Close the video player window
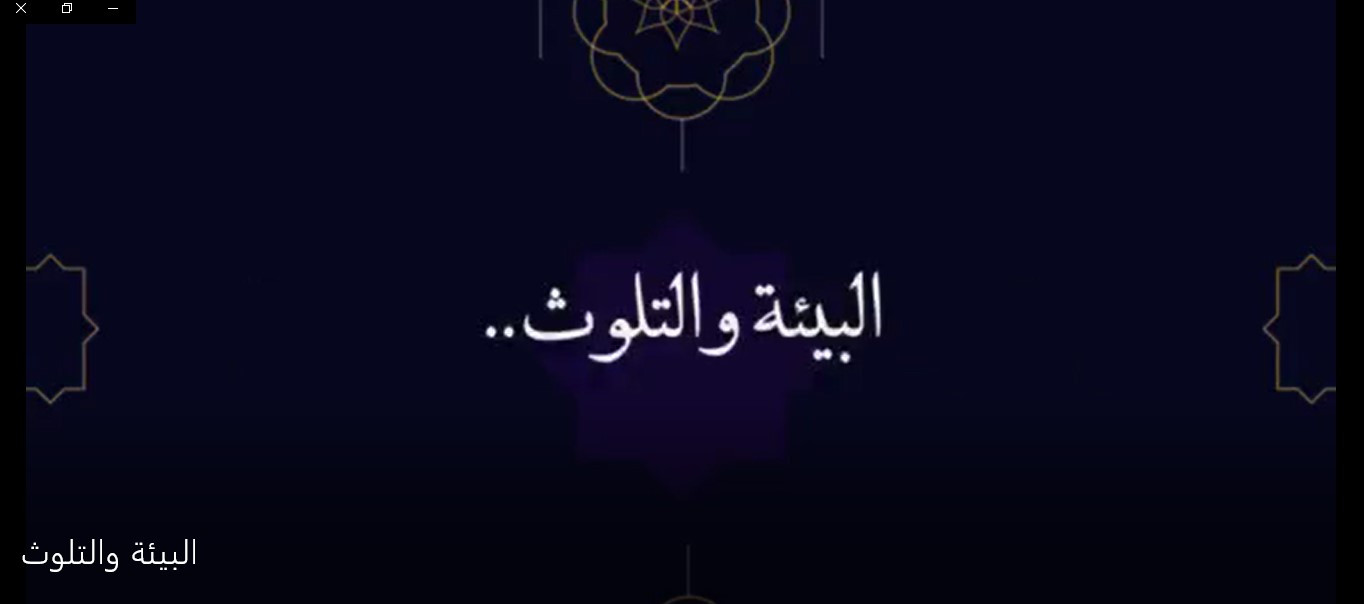This screenshot has height=604, width=1364. click(21, 8)
